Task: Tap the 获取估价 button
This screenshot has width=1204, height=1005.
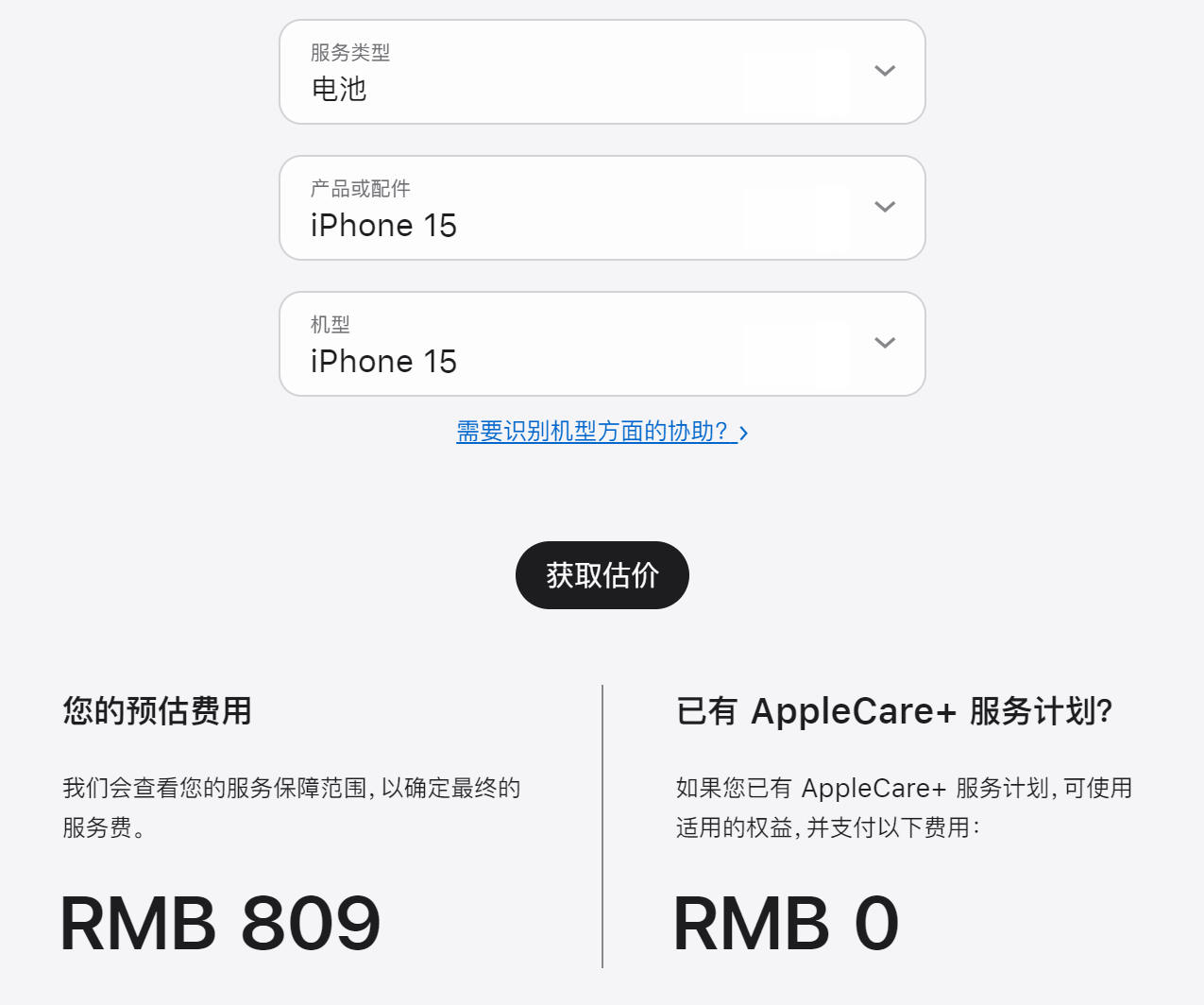Action: [602, 575]
